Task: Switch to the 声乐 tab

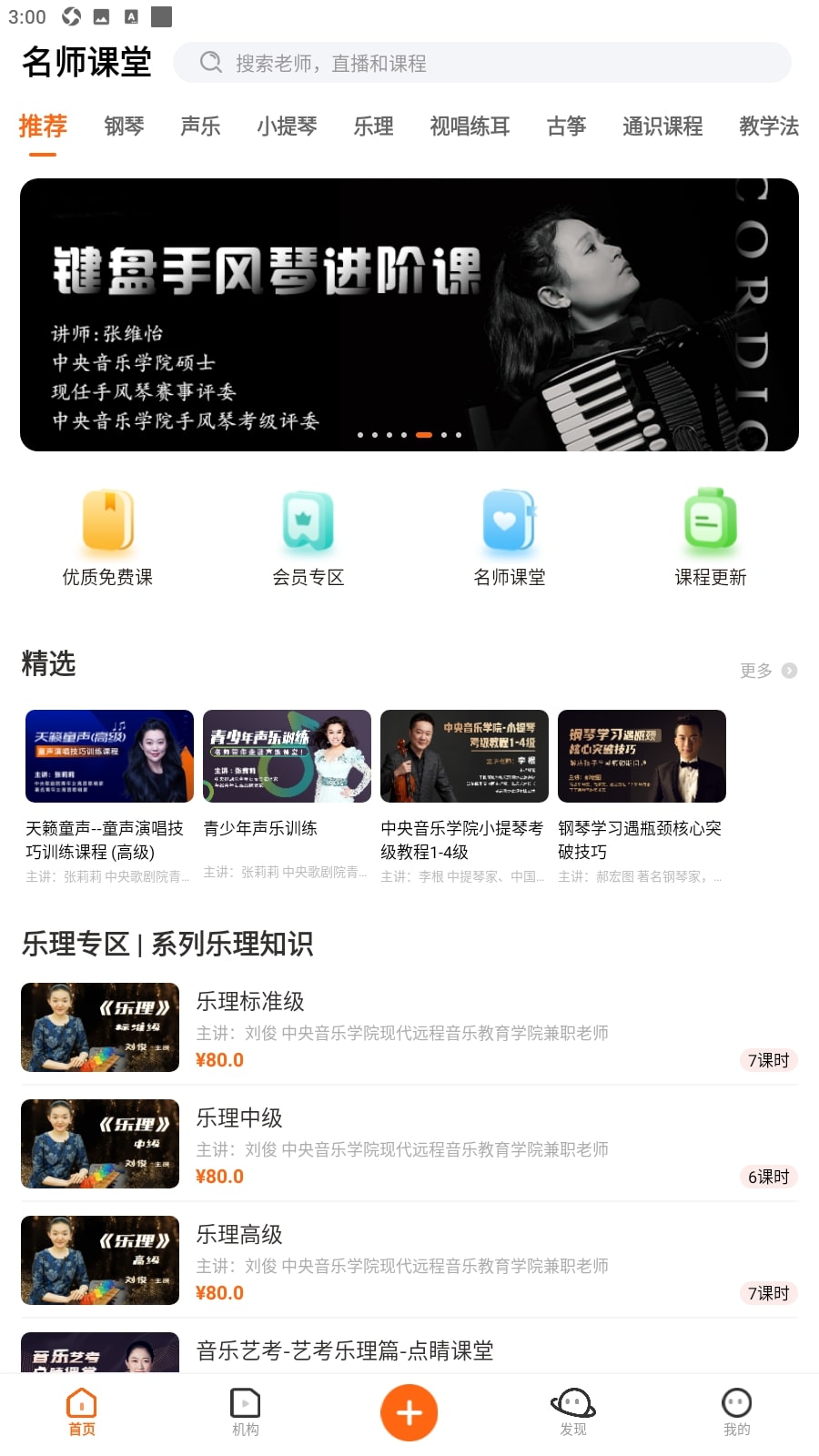Action: 200,126
